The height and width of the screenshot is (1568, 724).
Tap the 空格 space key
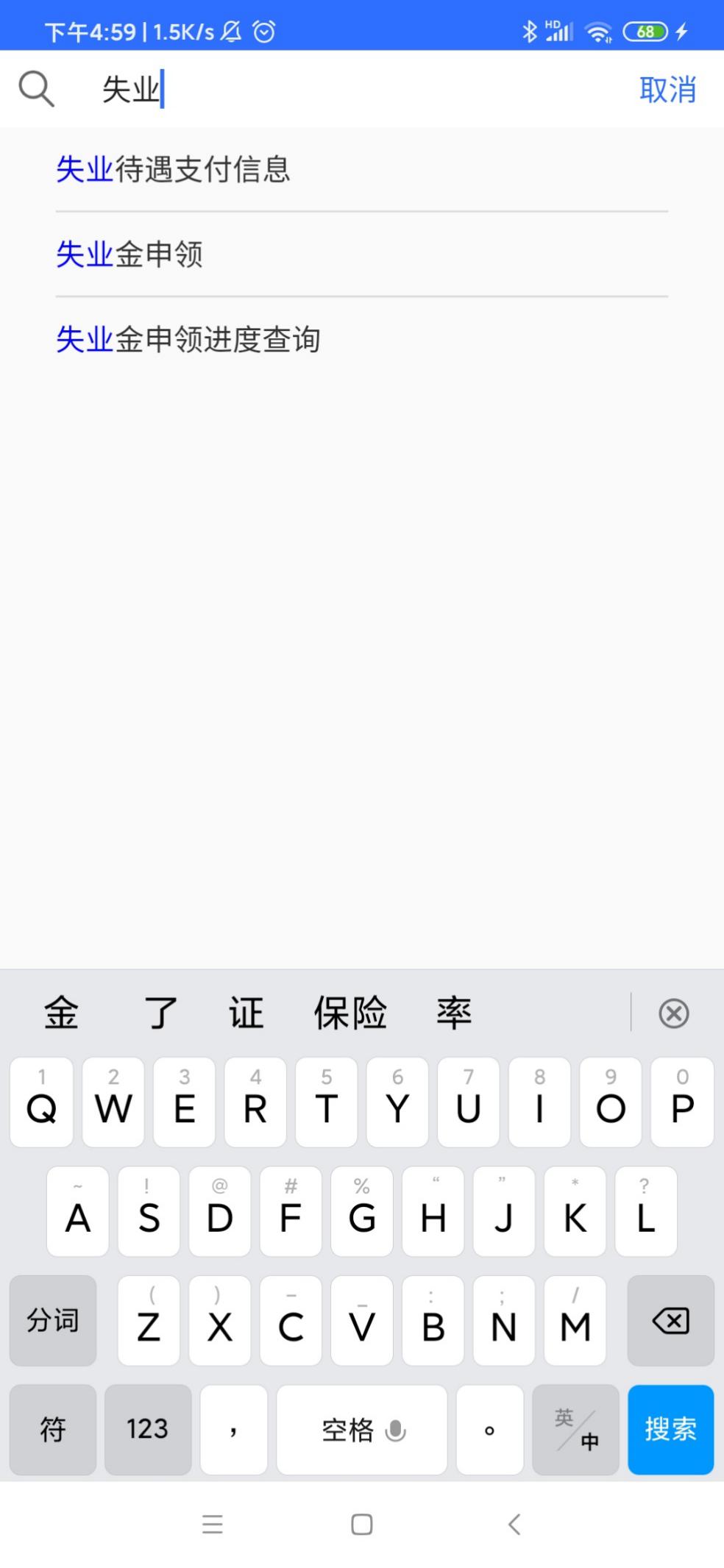[x=361, y=1429]
